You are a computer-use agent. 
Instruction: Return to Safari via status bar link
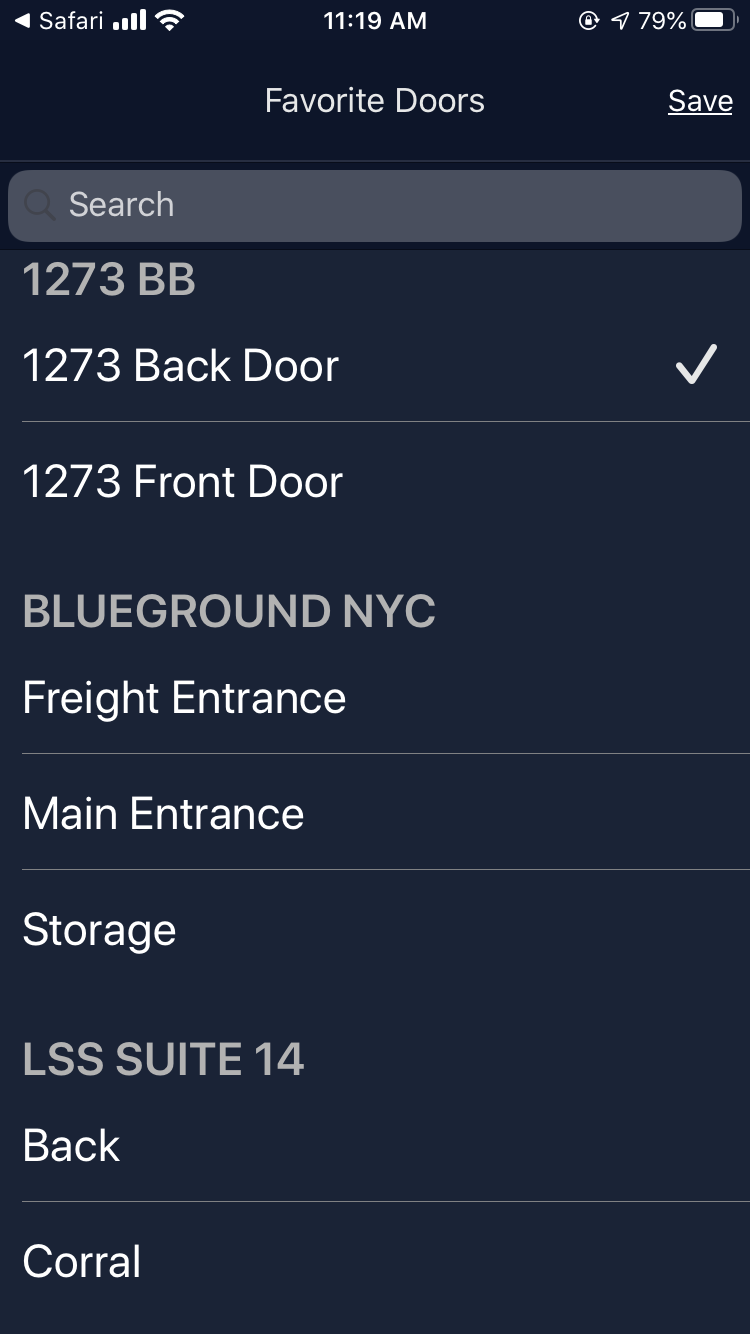point(60,21)
